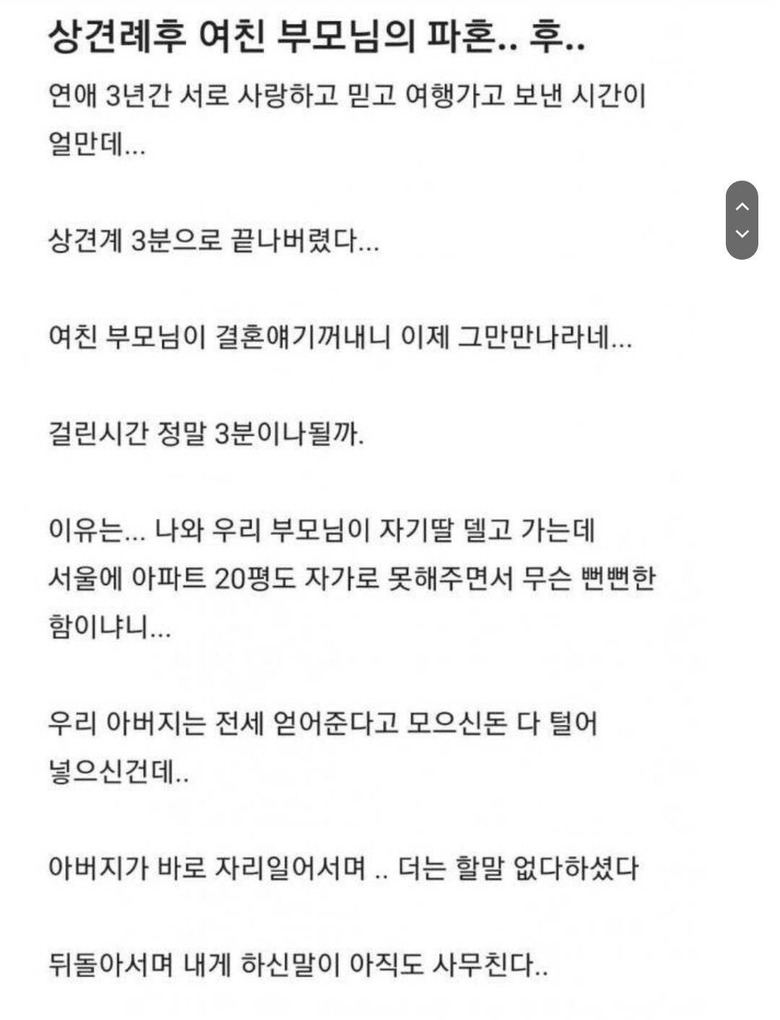
Task: Tap the up chevron to jump to the top
Action: click(x=741, y=207)
